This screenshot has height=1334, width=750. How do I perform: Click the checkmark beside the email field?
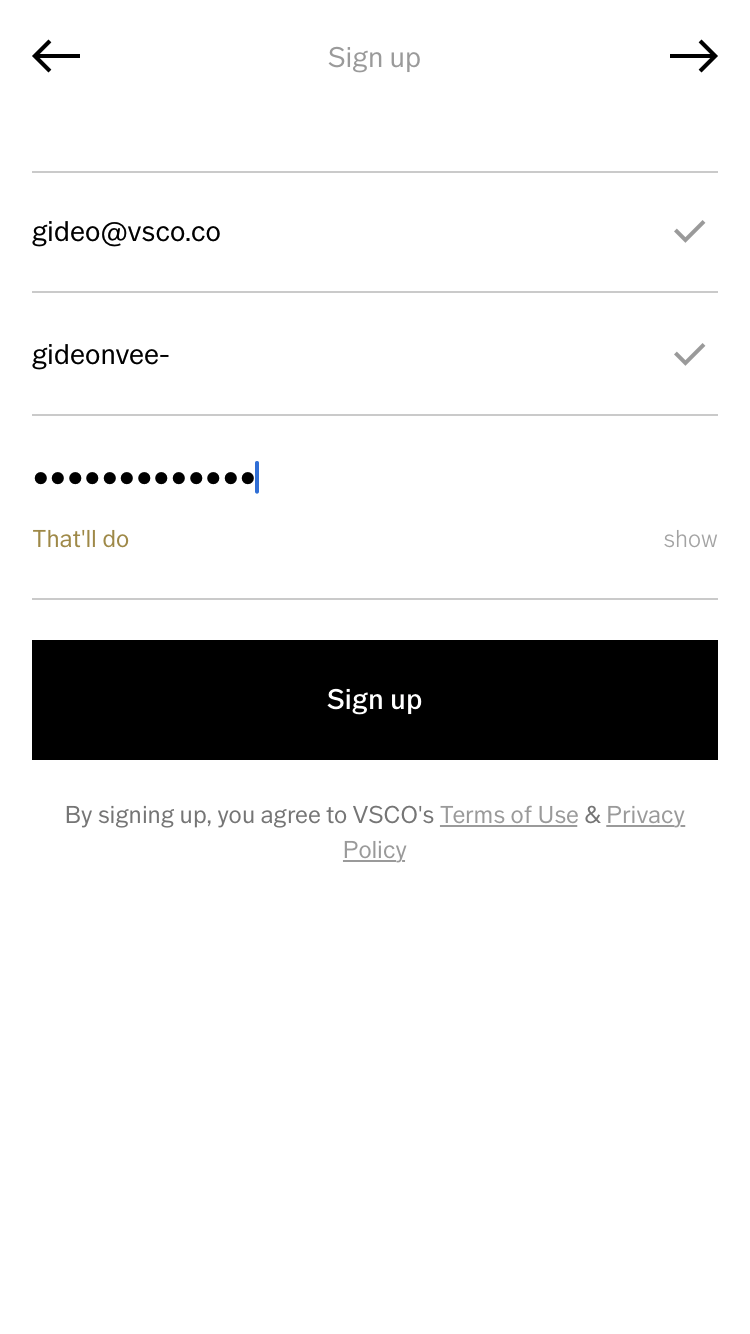pos(688,231)
